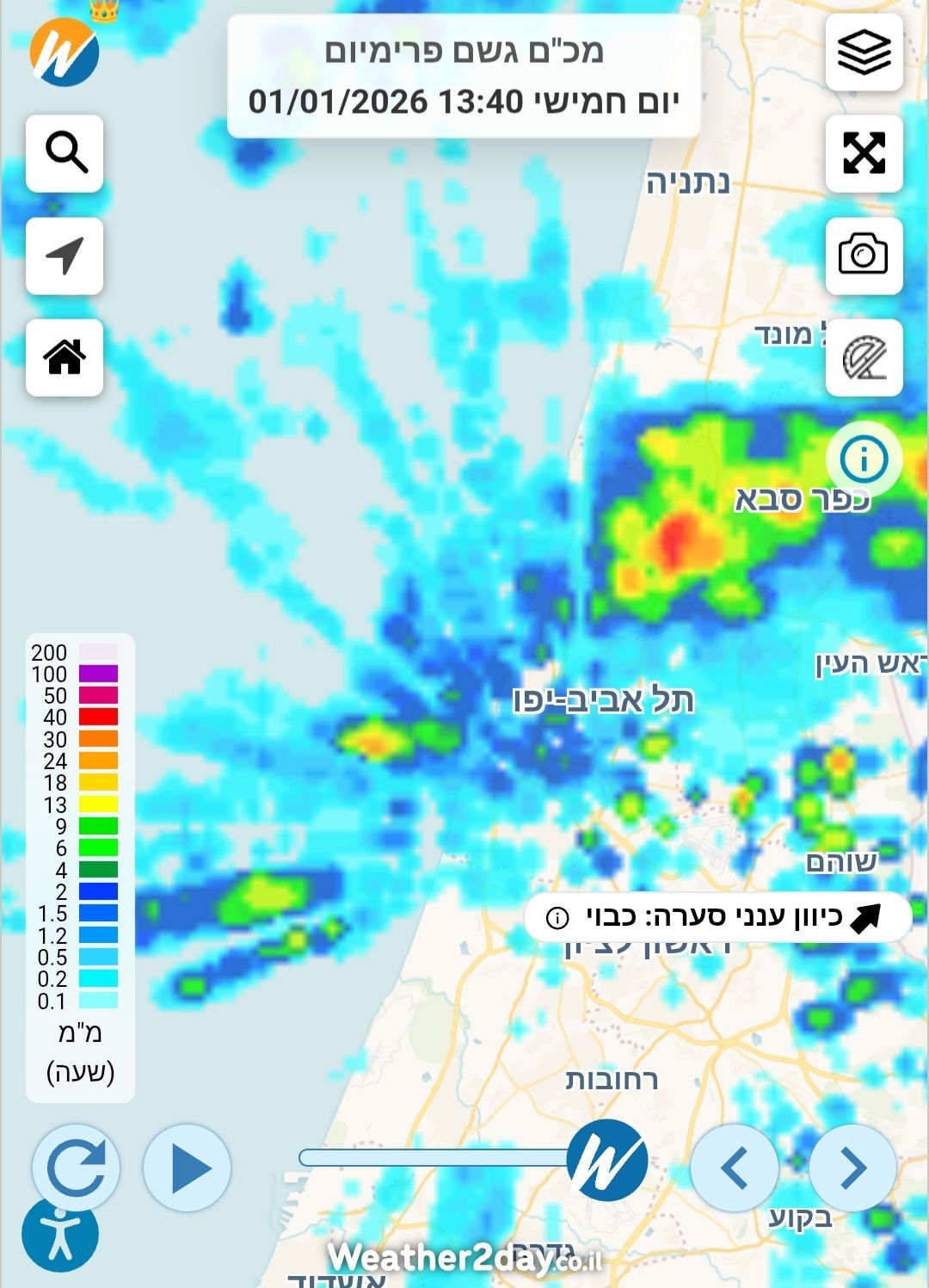
Task: Advance to the next radar frame
Action: (852, 1168)
